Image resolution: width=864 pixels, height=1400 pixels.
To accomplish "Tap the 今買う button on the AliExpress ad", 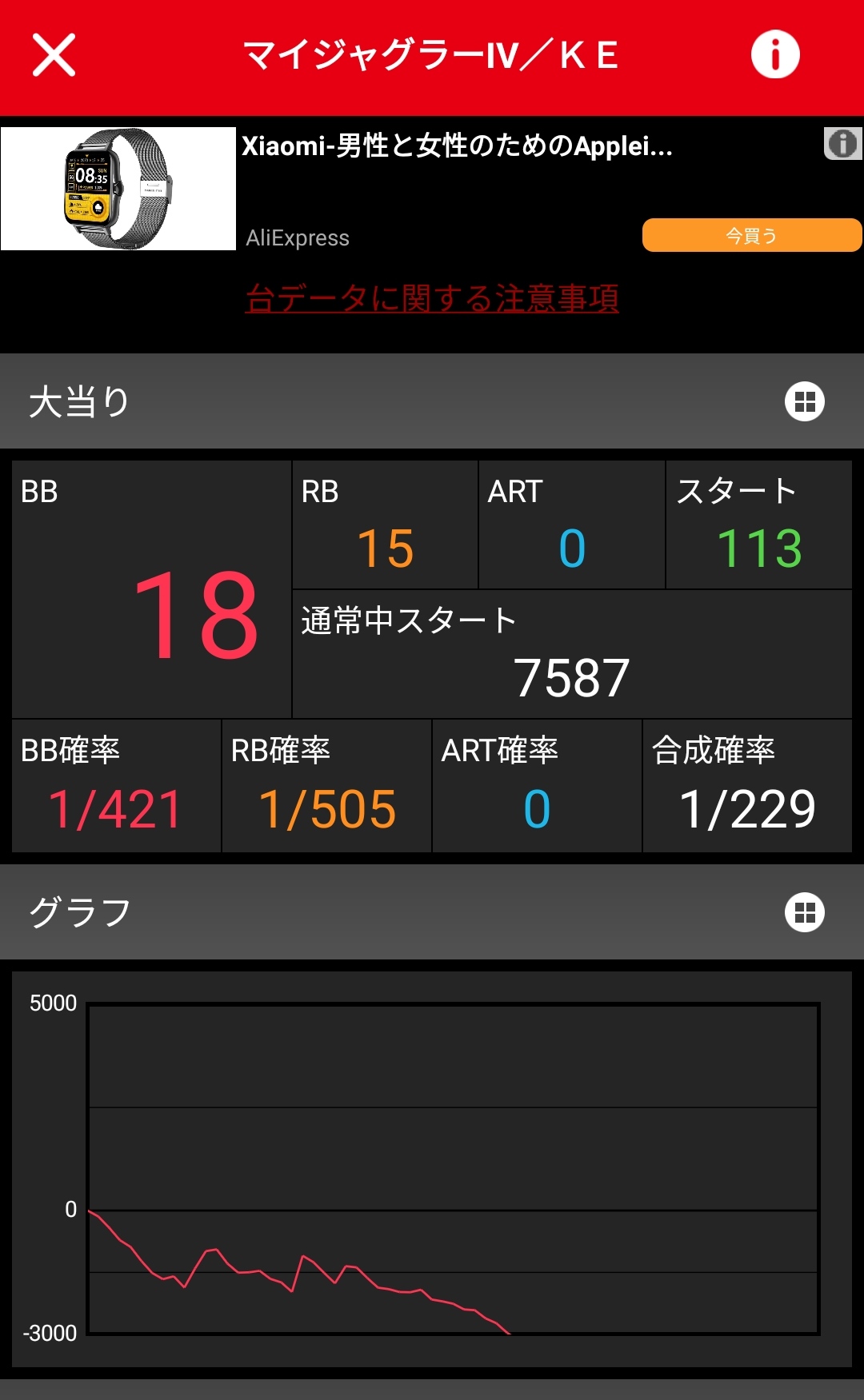I will click(751, 236).
